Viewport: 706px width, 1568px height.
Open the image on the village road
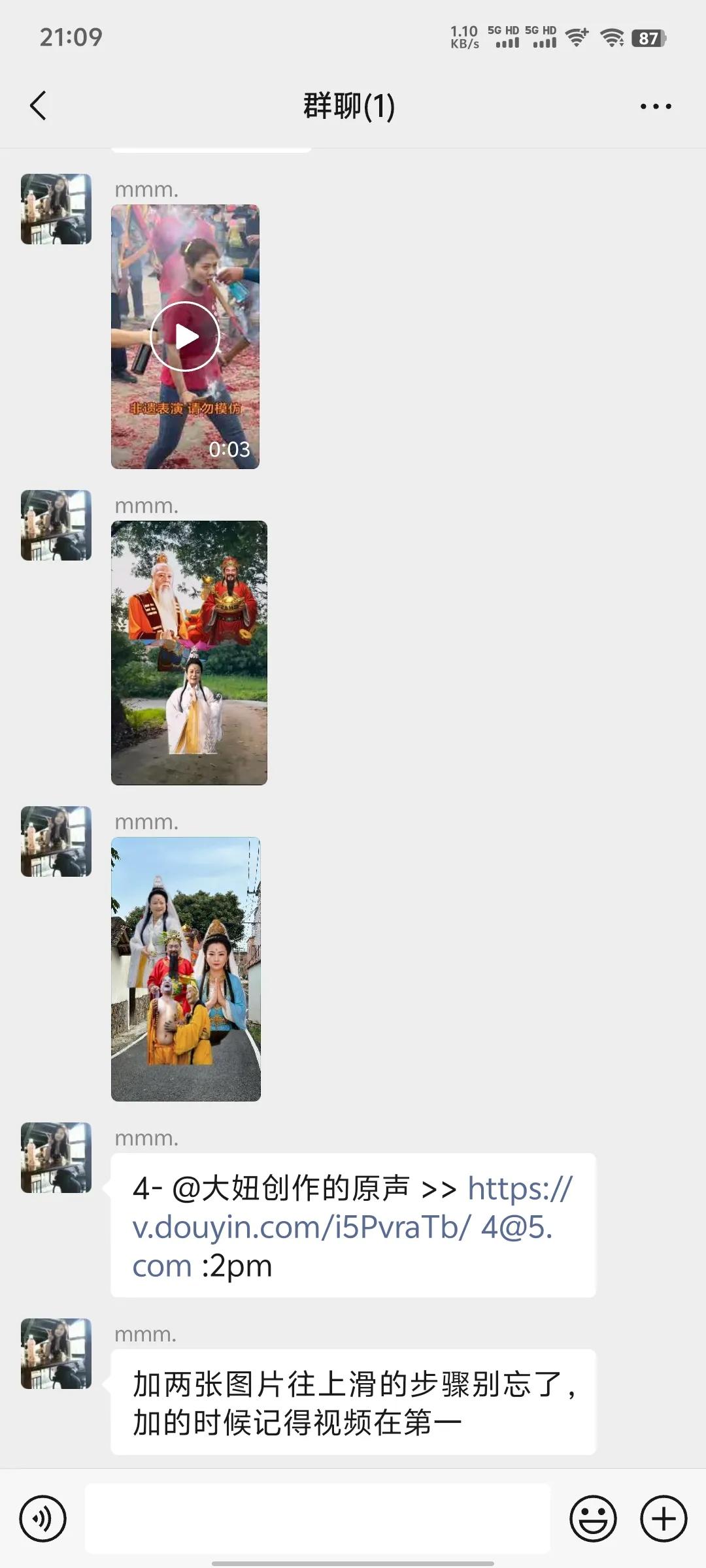[186, 969]
